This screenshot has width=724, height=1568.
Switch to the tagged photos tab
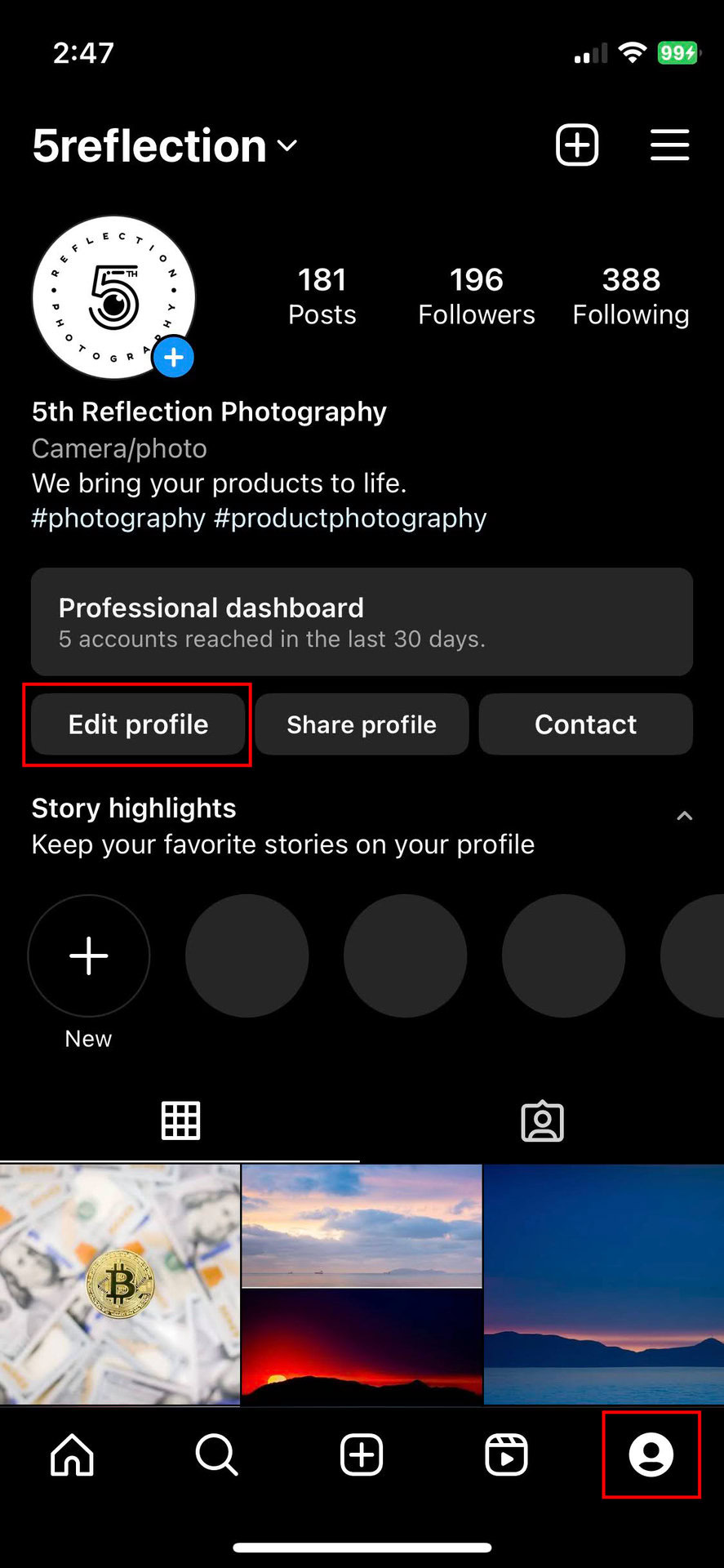click(x=542, y=1120)
